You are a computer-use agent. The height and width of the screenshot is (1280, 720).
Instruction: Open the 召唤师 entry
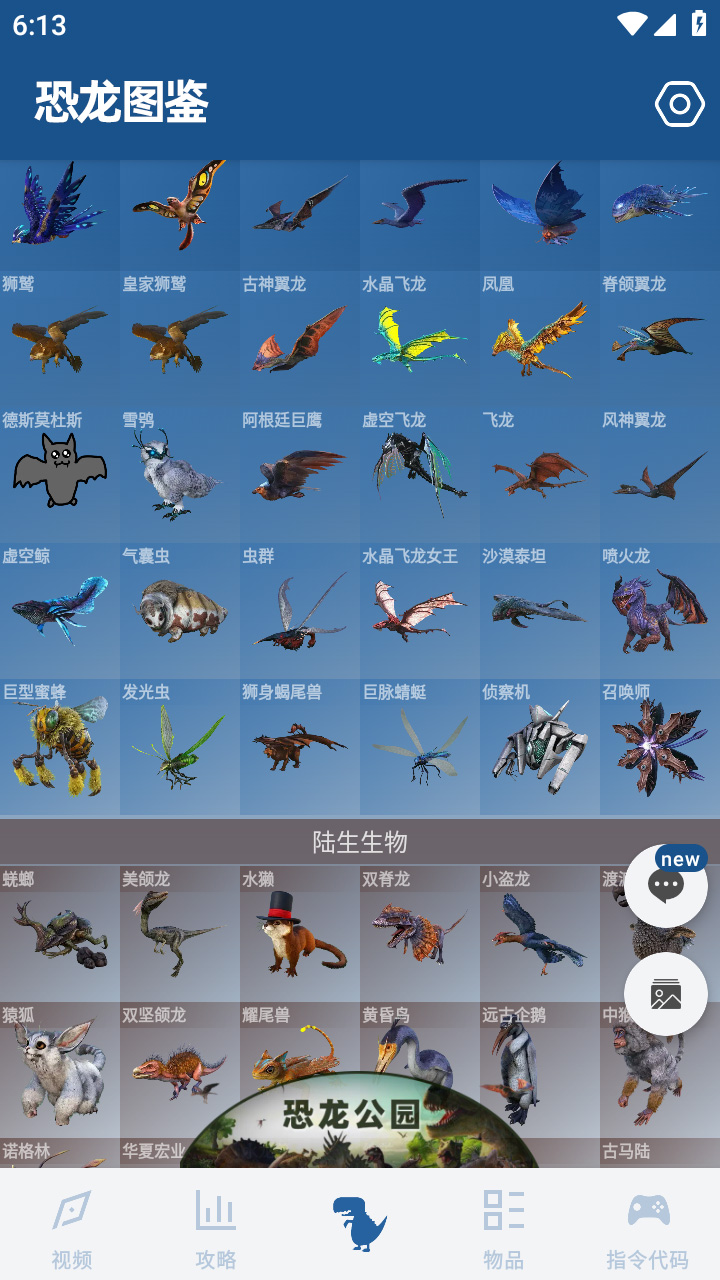tap(660, 746)
